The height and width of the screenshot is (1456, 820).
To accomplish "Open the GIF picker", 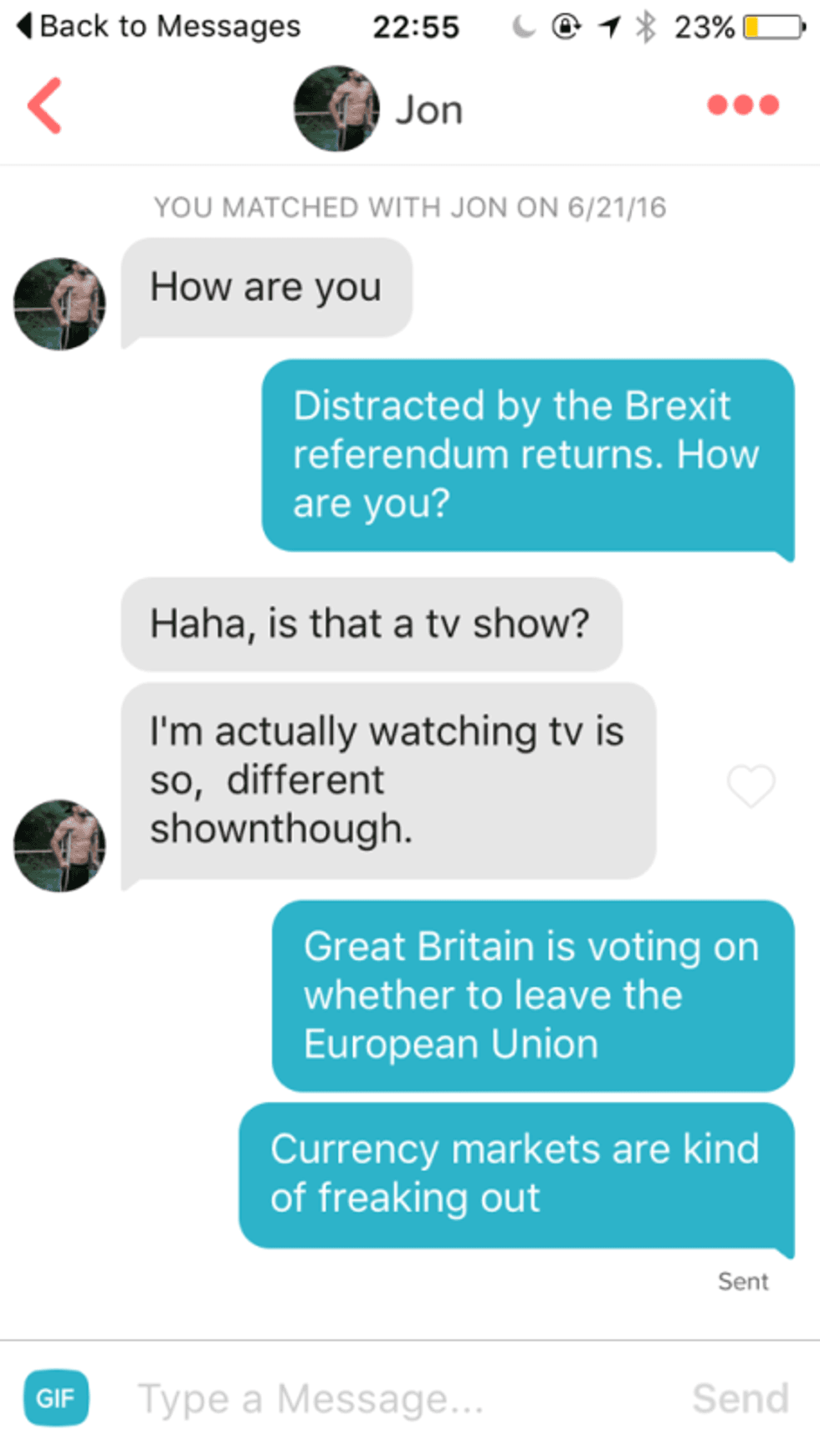I will (x=56, y=1397).
